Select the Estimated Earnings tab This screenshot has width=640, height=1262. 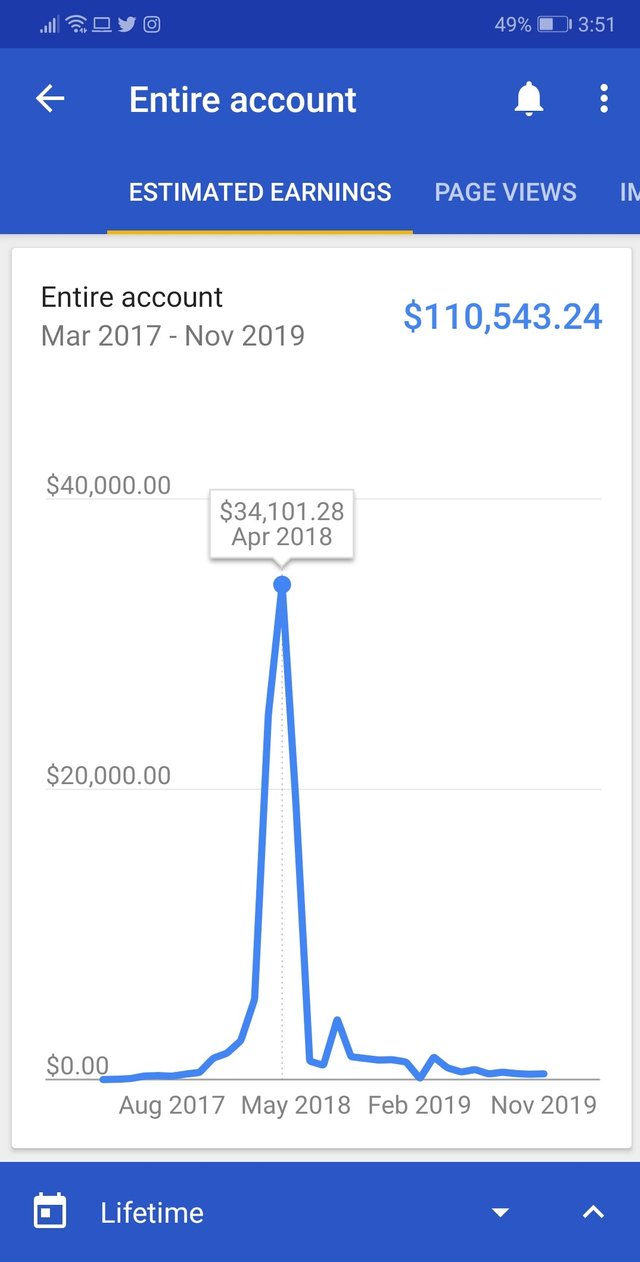coord(260,192)
